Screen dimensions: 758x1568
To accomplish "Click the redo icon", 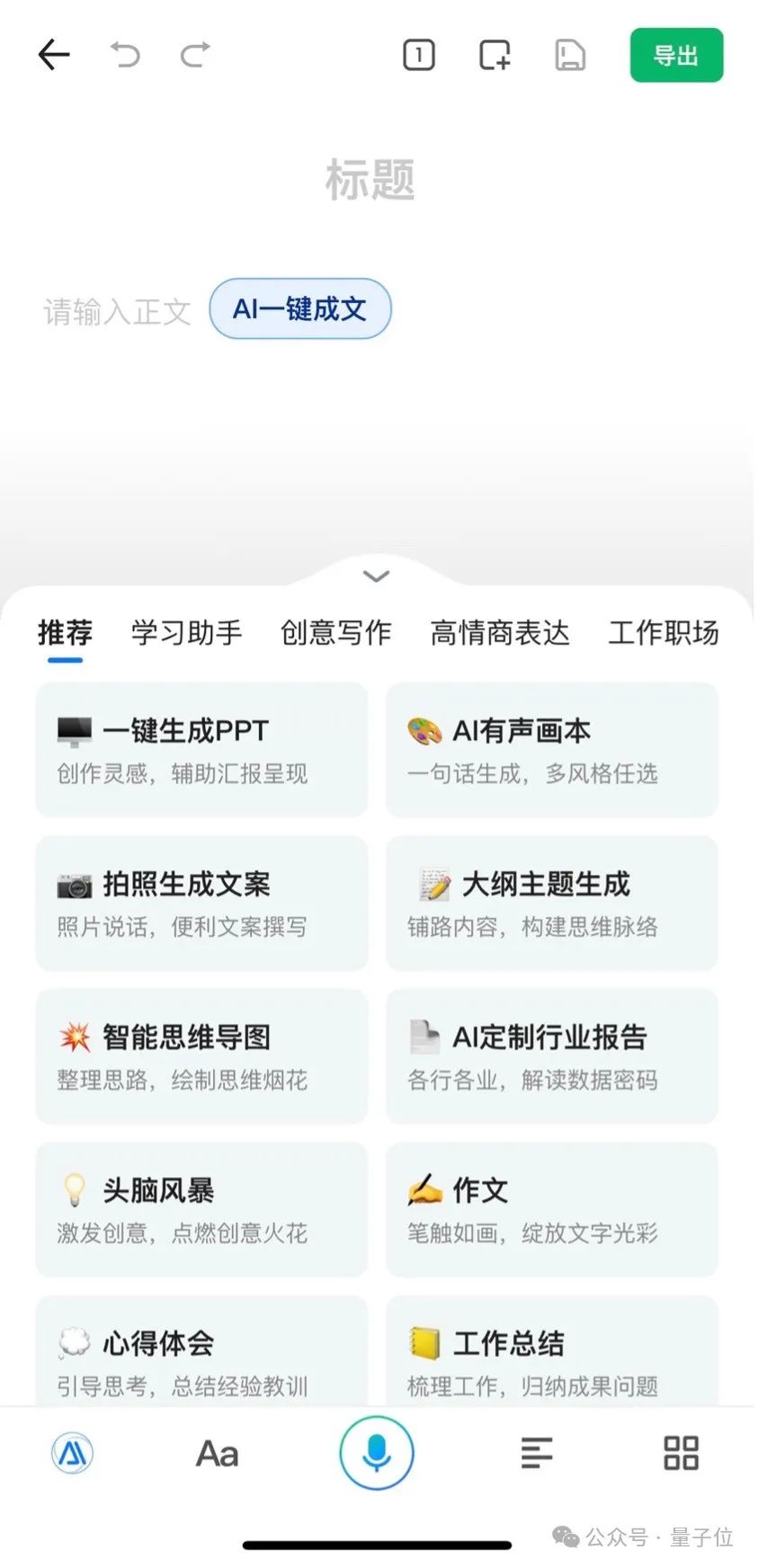I will (x=194, y=55).
